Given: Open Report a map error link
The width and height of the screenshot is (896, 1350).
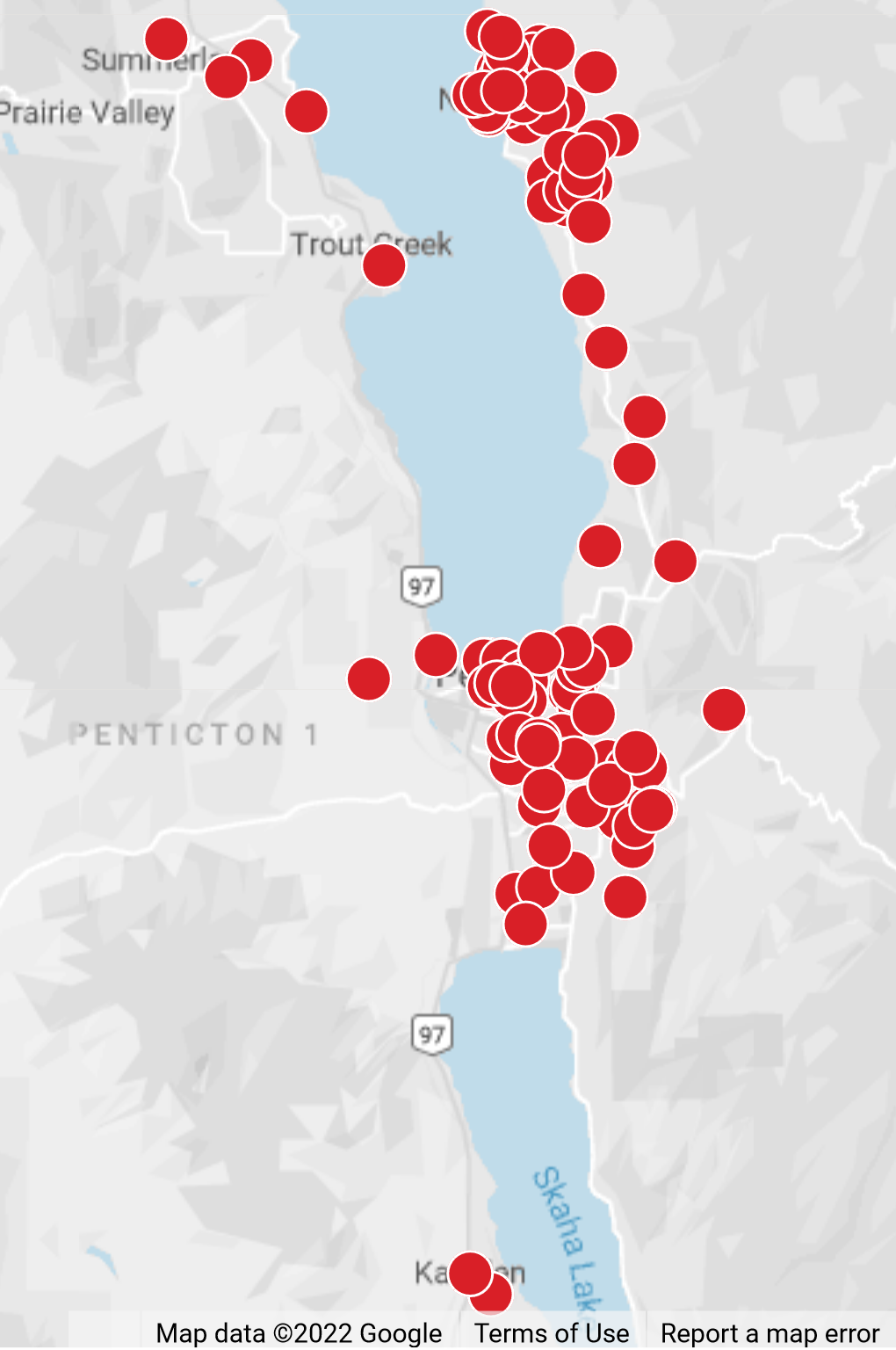Looking at the screenshot, I should (770, 1332).
